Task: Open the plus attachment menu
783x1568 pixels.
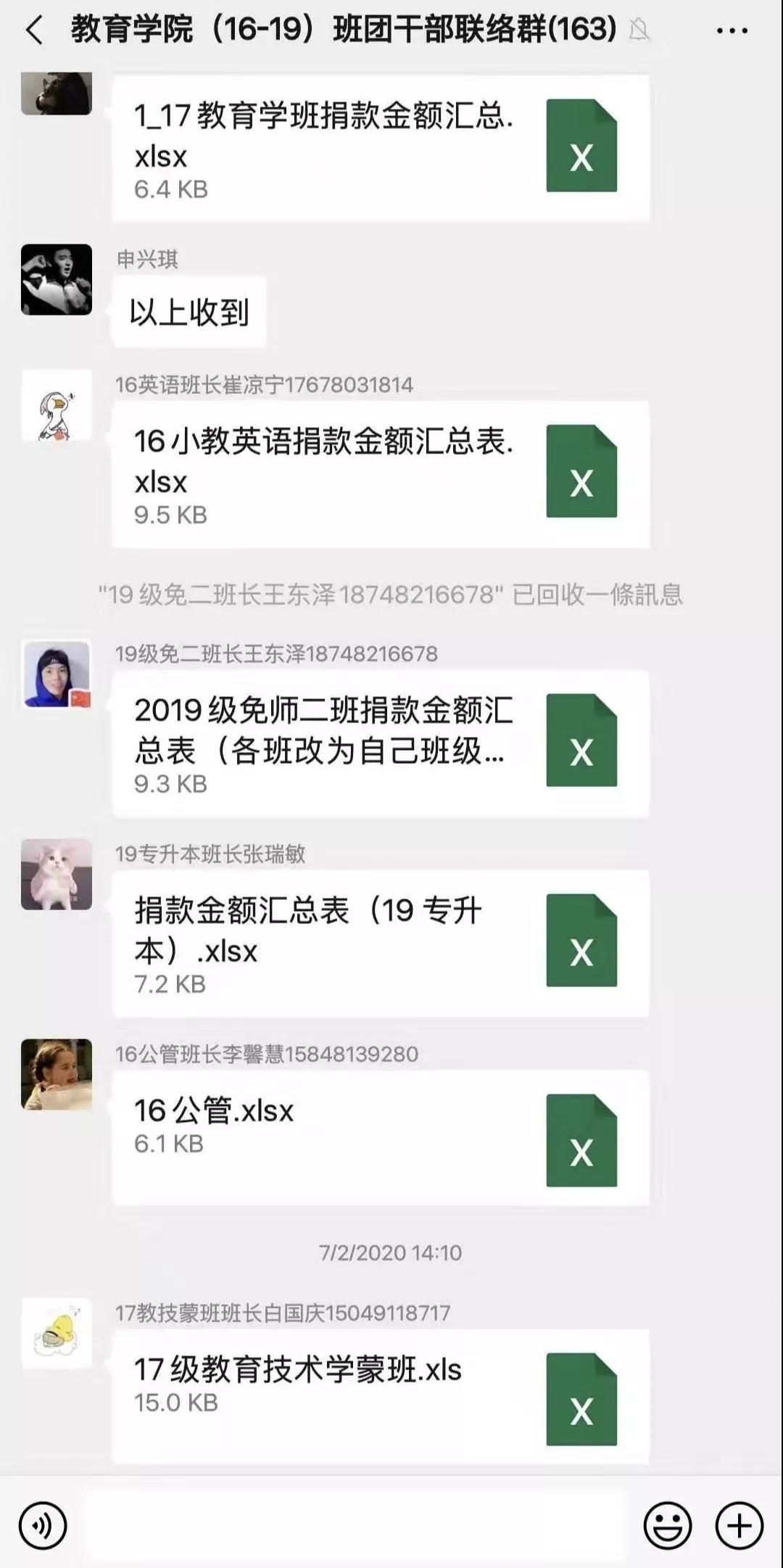Action: click(739, 1526)
